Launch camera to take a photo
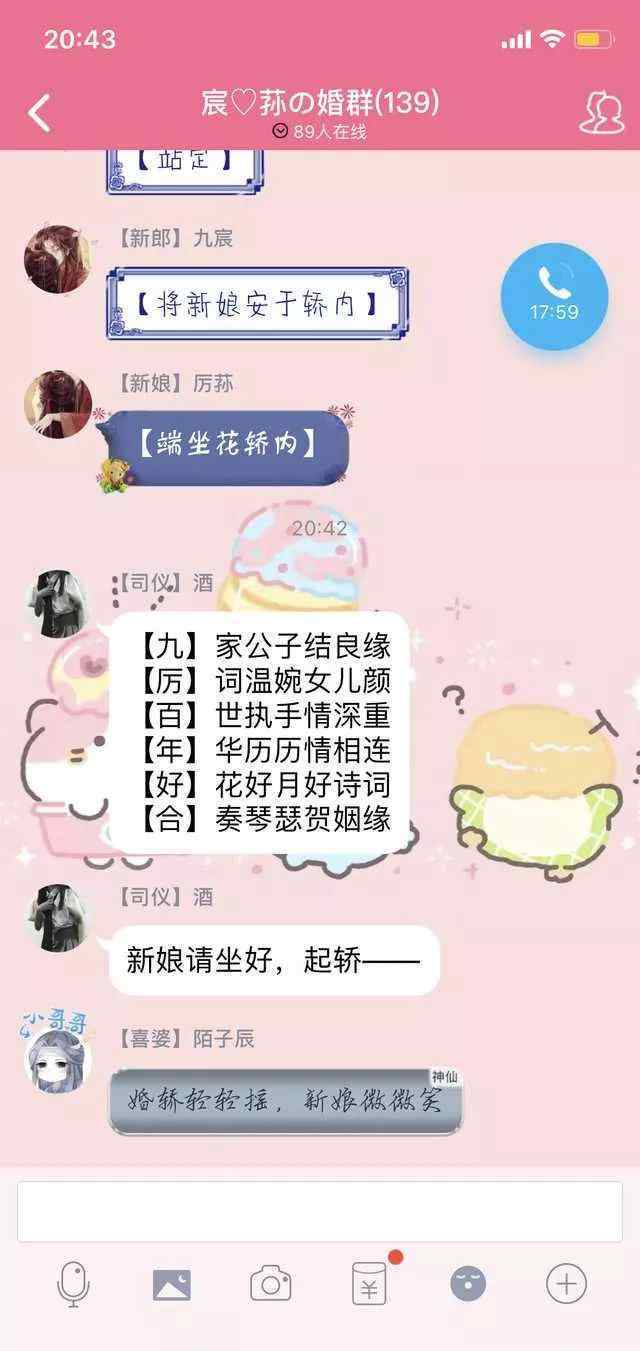The image size is (640, 1351). click(x=270, y=1283)
